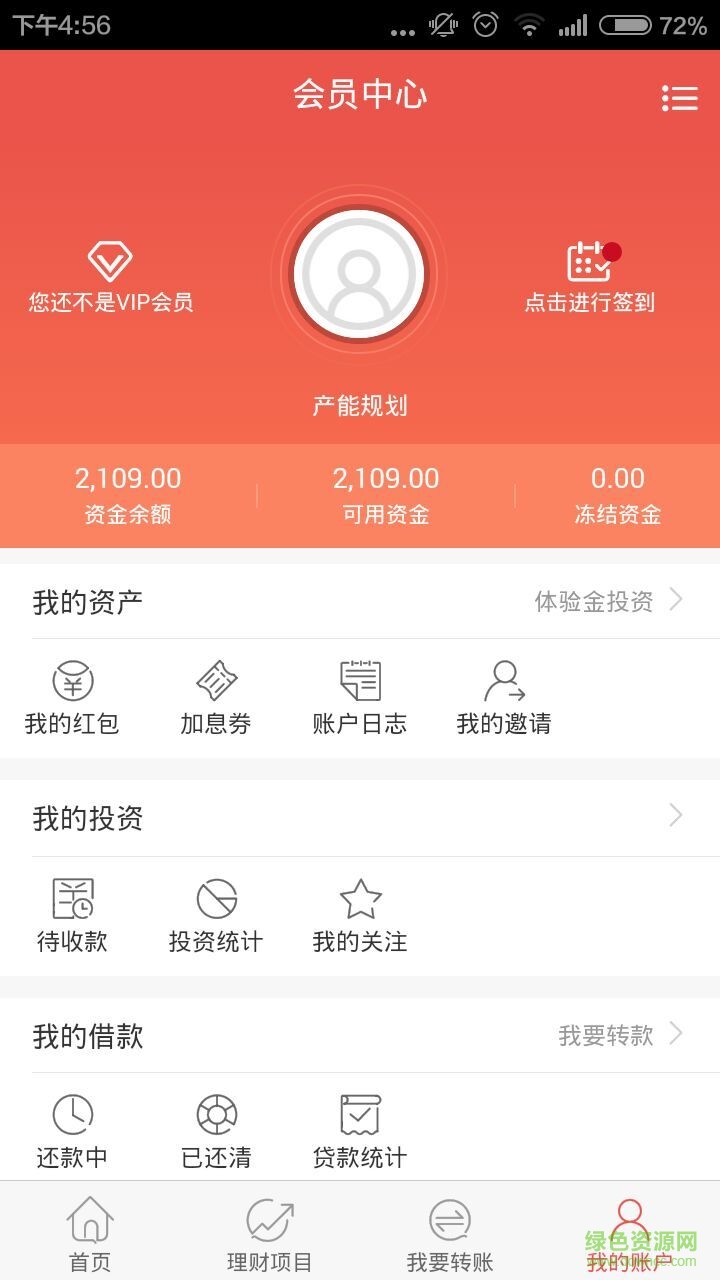Tap the profile avatar picture
720x1280 pixels.
359,273
